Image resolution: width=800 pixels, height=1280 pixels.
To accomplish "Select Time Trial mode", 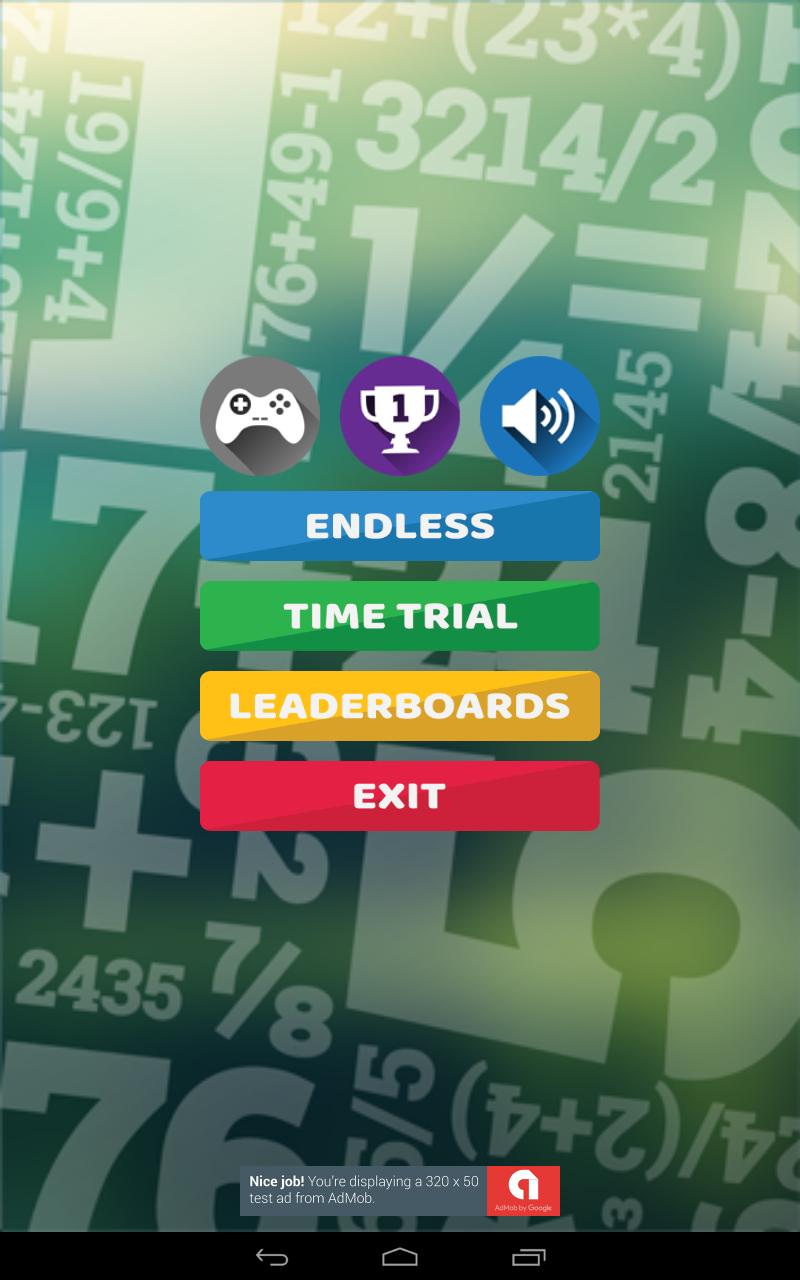I will (x=400, y=616).
